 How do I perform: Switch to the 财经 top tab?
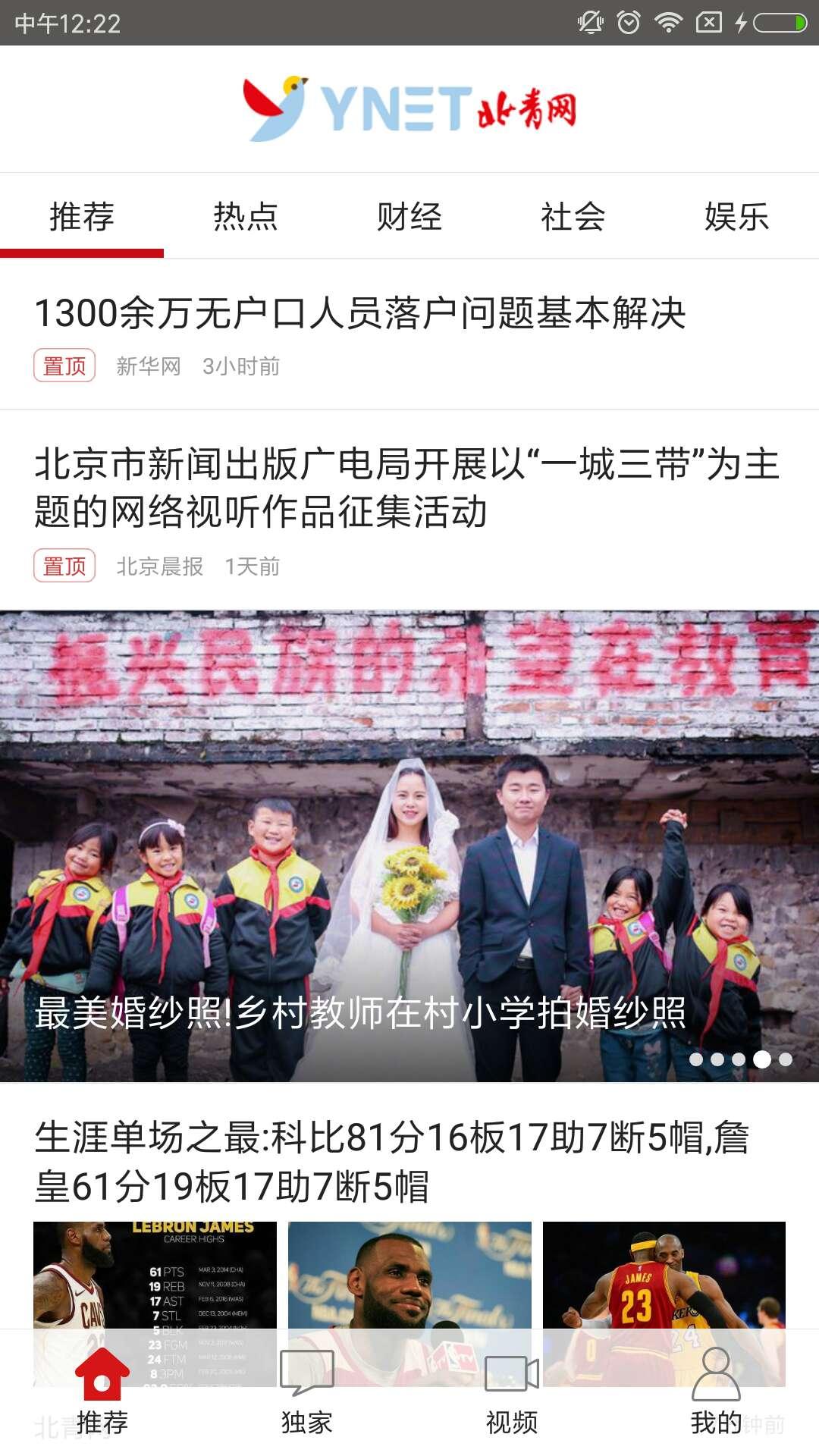(x=409, y=217)
